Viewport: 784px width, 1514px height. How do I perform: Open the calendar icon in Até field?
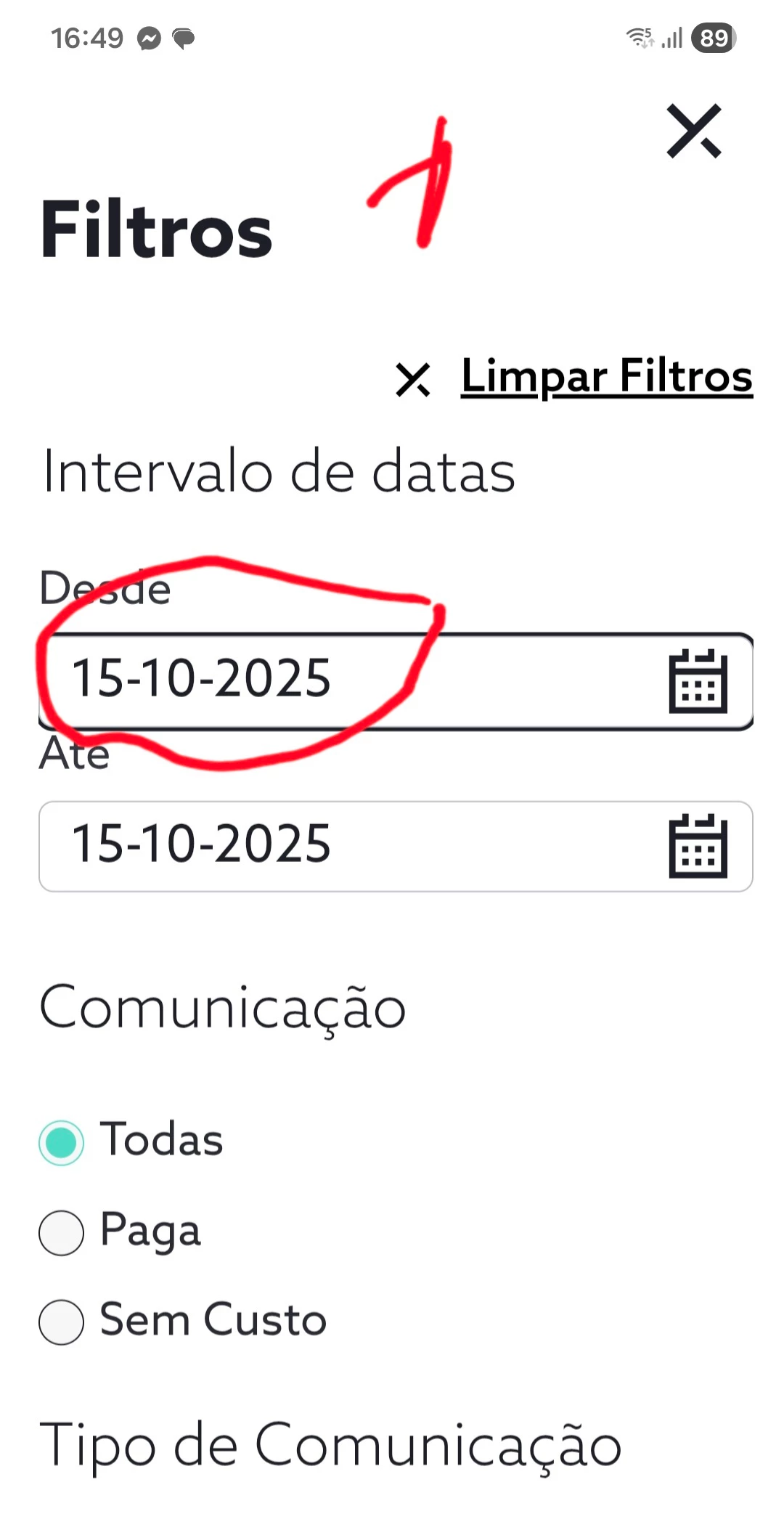[x=698, y=847]
